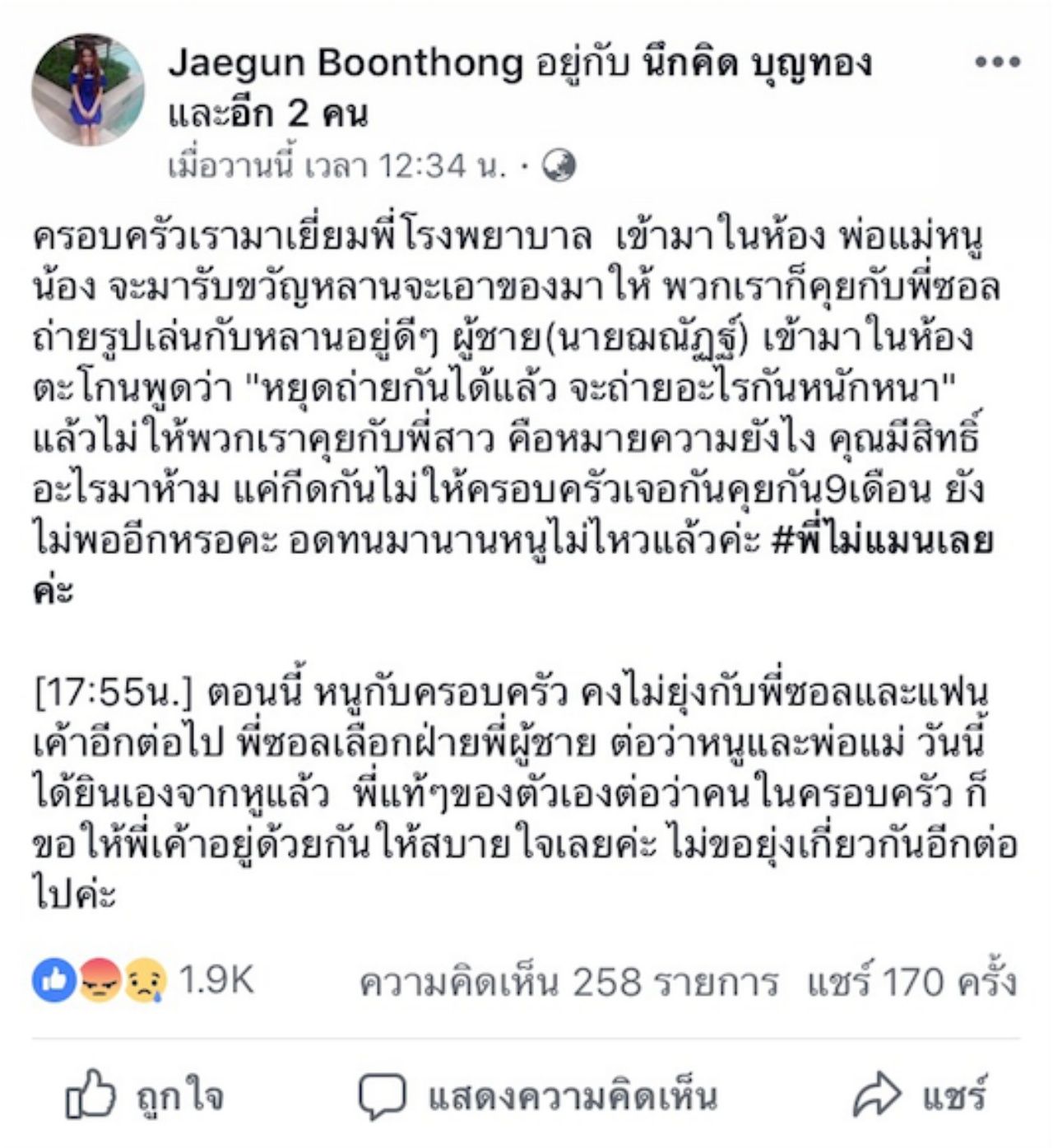
Task: Open the post timestamp เมื่อวานนี้ เวลา 12:34 น.
Action: 333,165
